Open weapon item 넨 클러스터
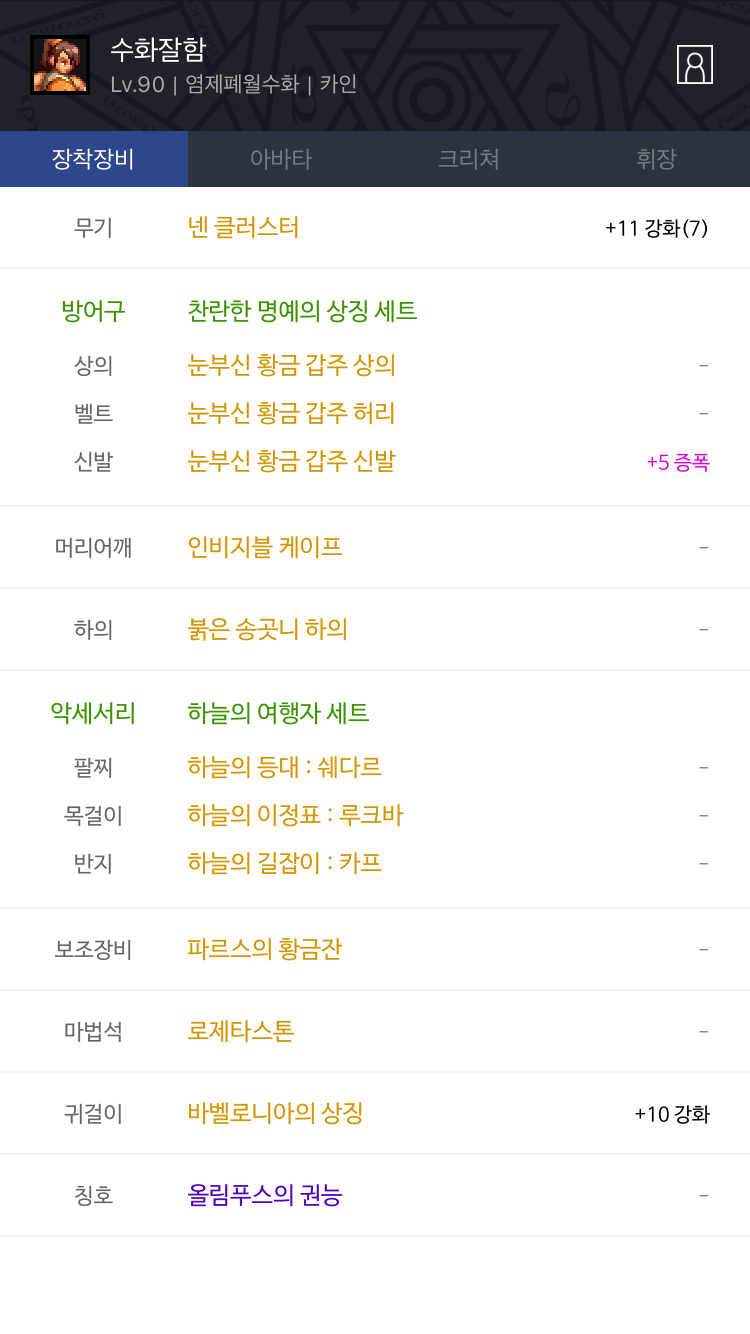 243,227
